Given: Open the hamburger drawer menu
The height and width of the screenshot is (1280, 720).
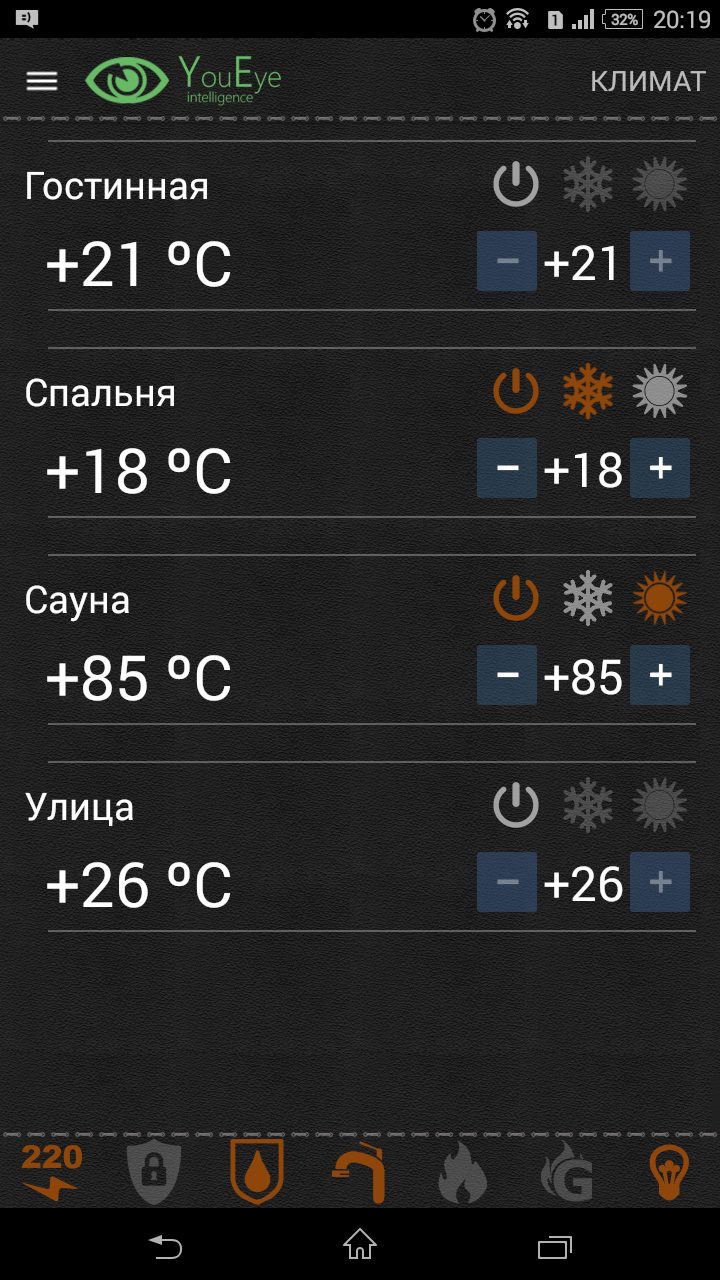Looking at the screenshot, I should pos(42,81).
